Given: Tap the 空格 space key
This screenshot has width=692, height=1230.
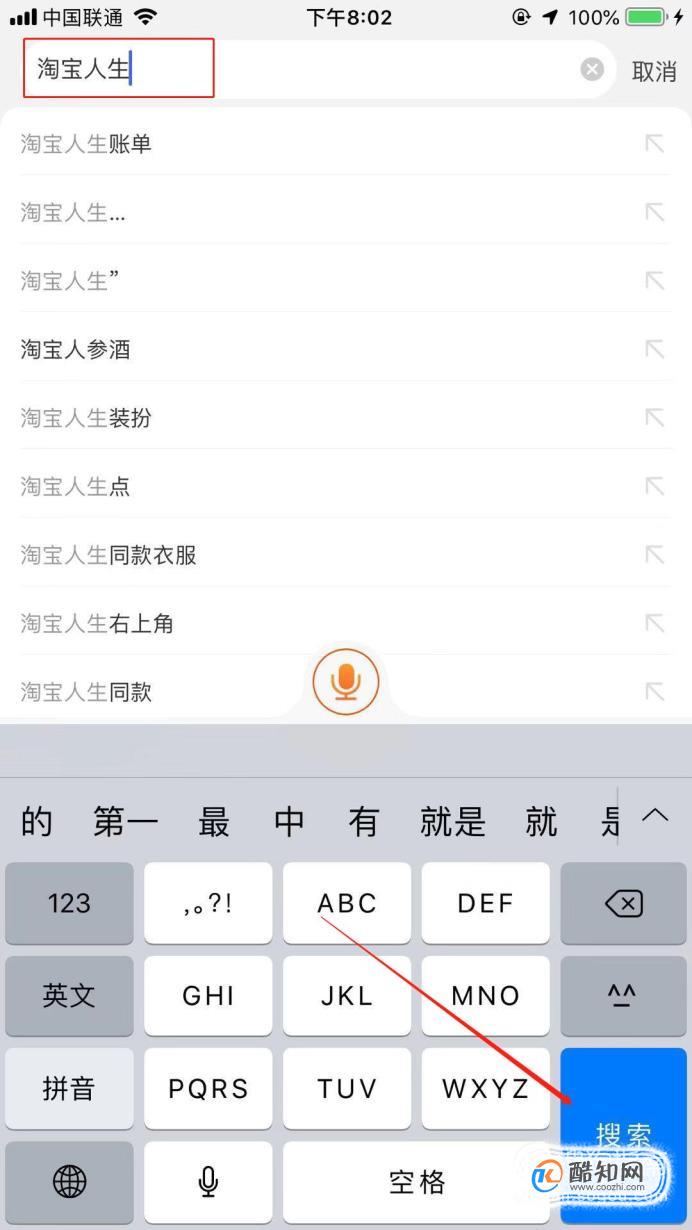Looking at the screenshot, I should pos(417,1182).
